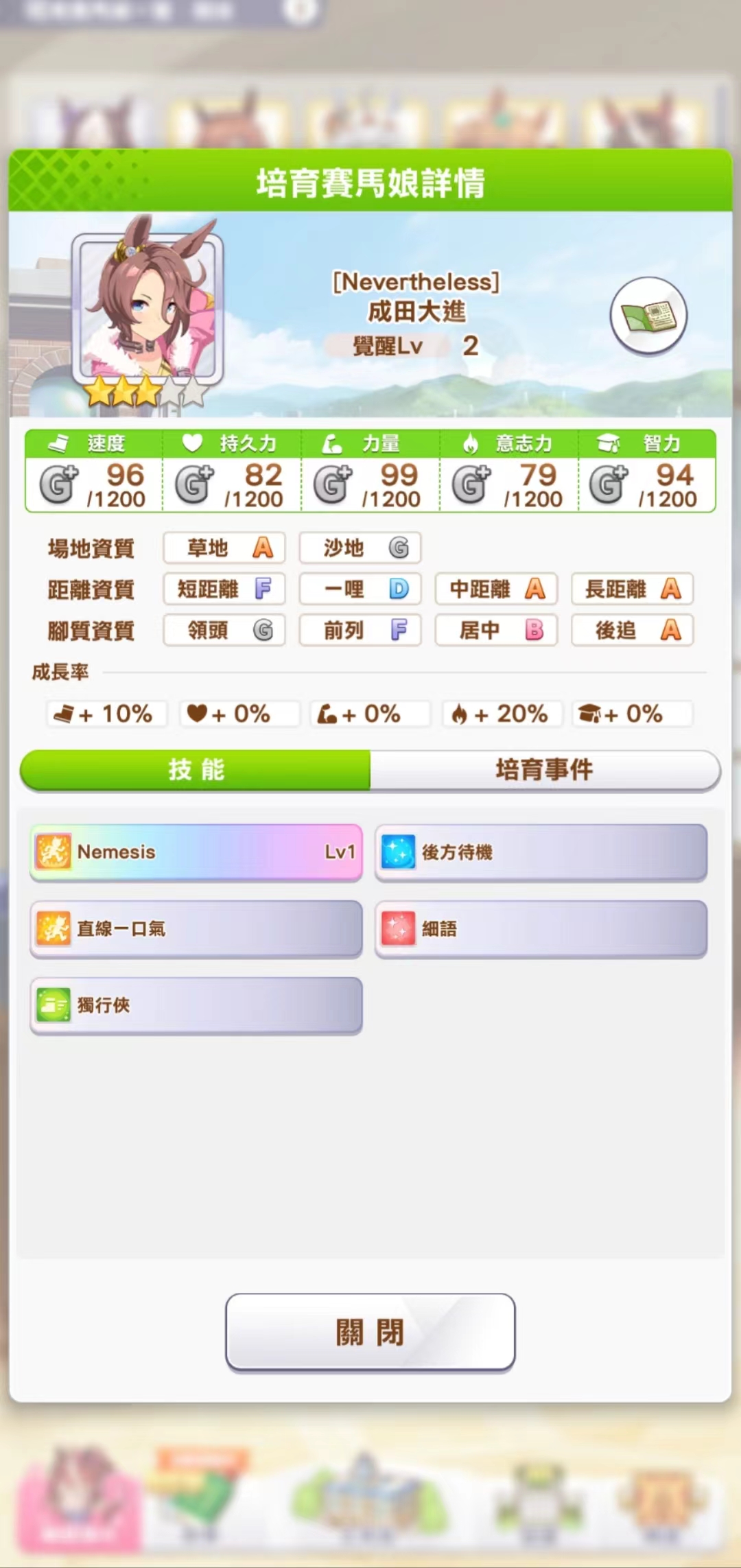Image resolution: width=741 pixels, height=1568 pixels.
Task: Open the character profile book icon
Action: pyautogui.click(x=648, y=316)
